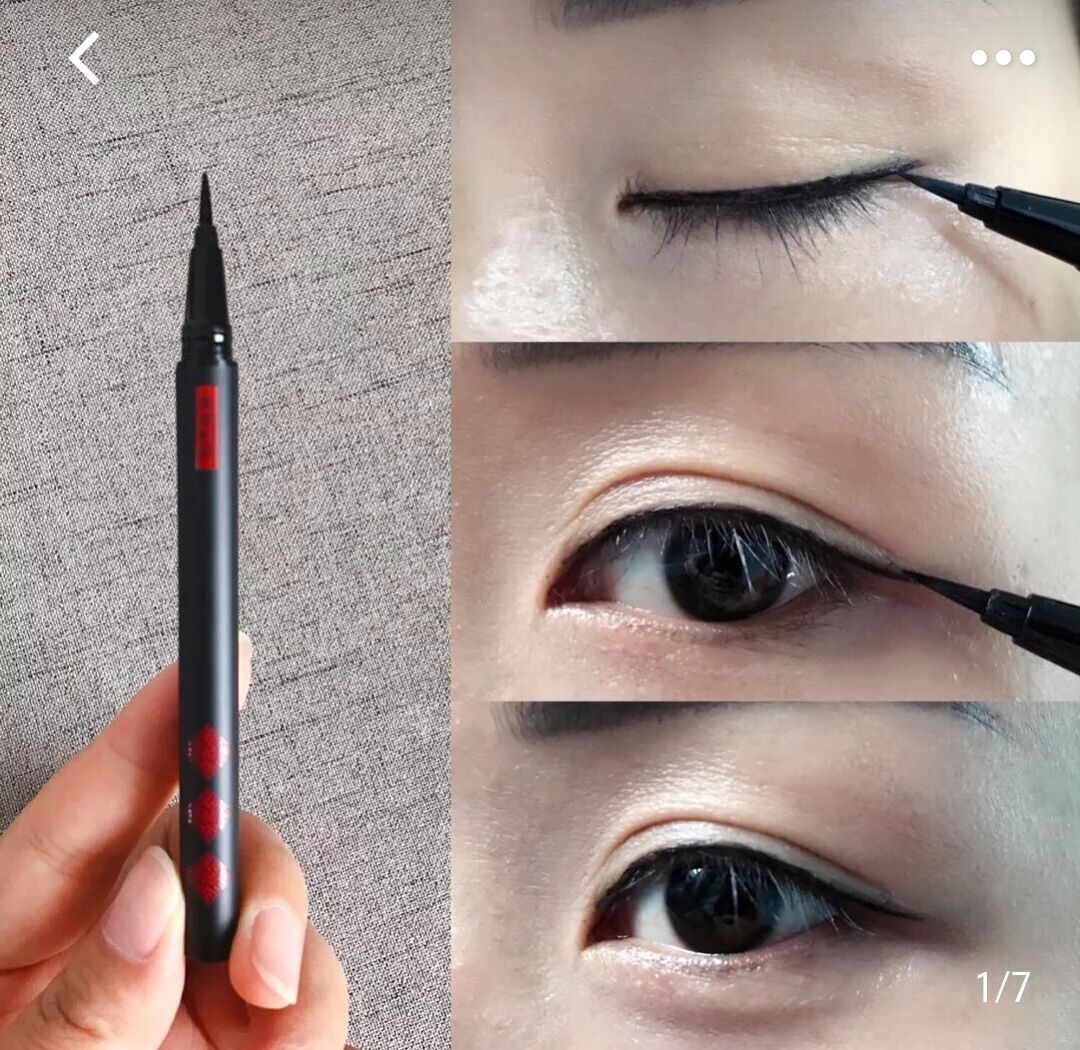Open the three-dot overflow menu
The height and width of the screenshot is (1050, 1080).
pyautogui.click(x=1003, y=58)
